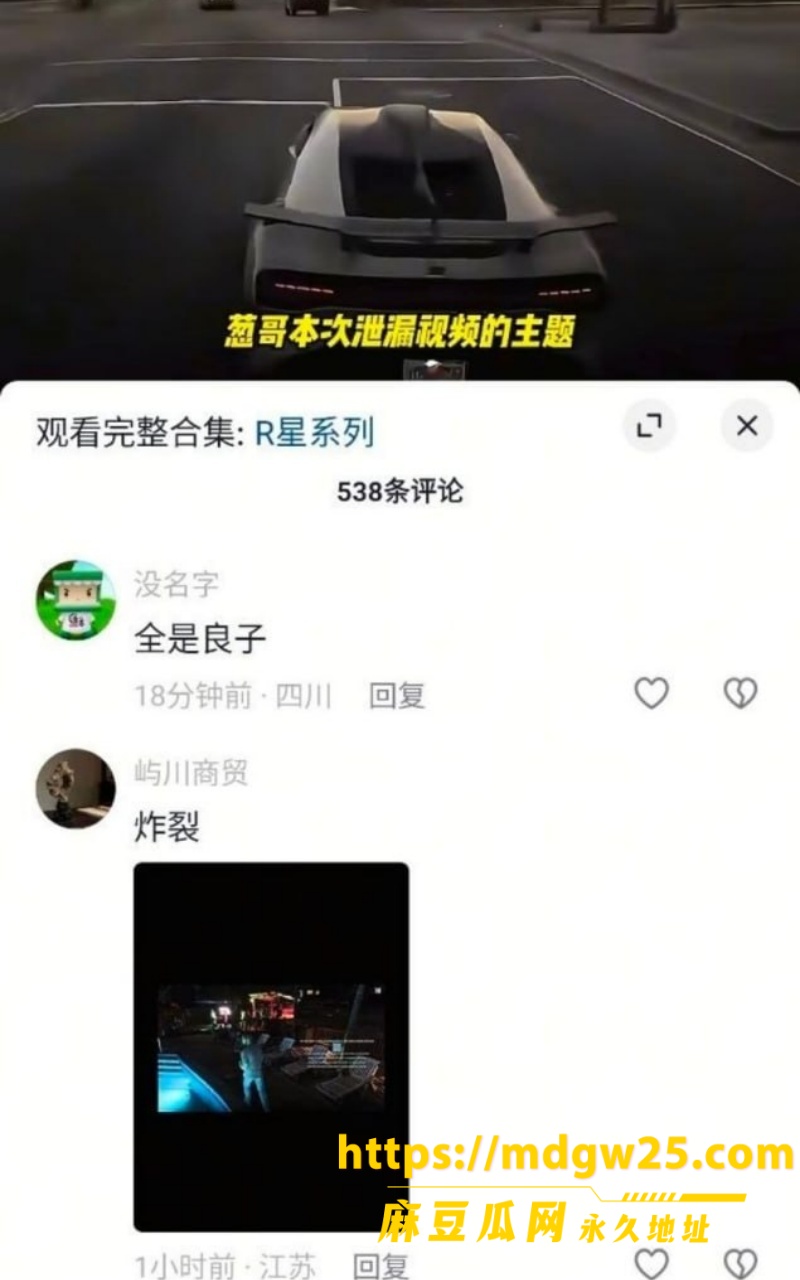View the image in 屿川商贸's comment

pyautogui.click(x=271, y=1046)
